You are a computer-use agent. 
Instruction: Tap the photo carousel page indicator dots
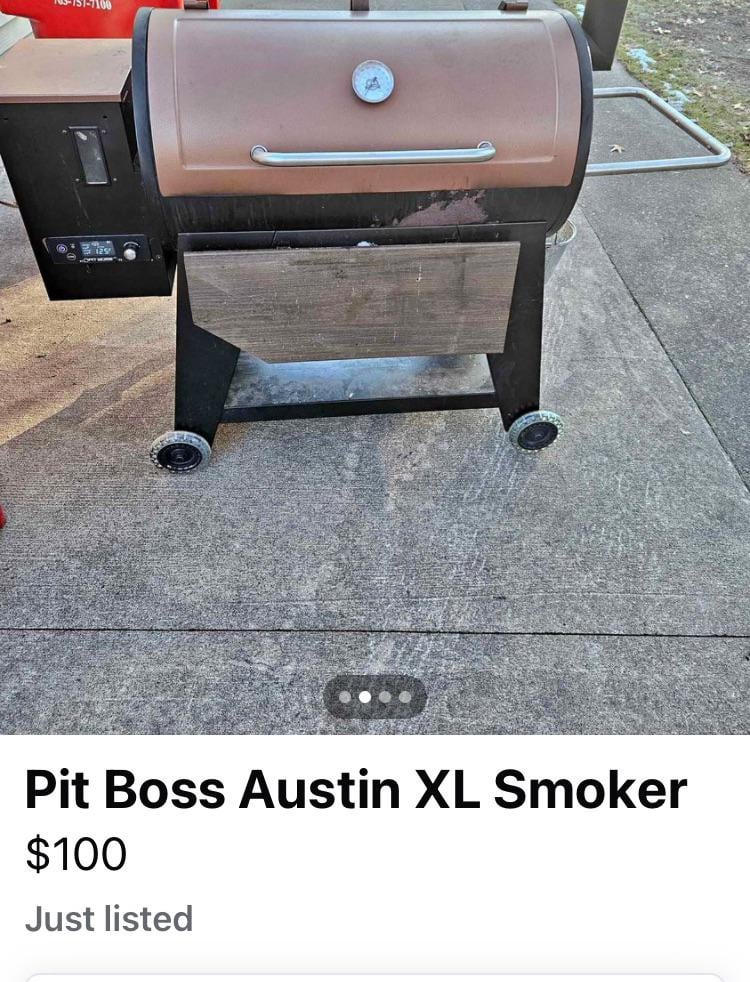tap(375, 697)
